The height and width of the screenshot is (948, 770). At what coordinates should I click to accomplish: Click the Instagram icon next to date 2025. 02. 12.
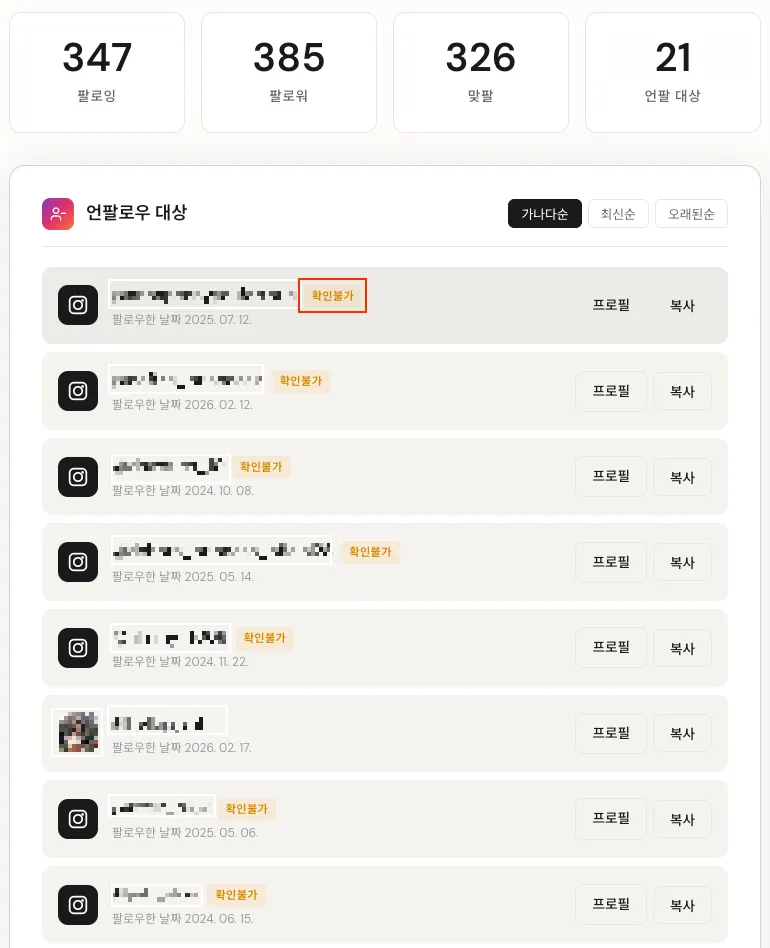point(77,391)
